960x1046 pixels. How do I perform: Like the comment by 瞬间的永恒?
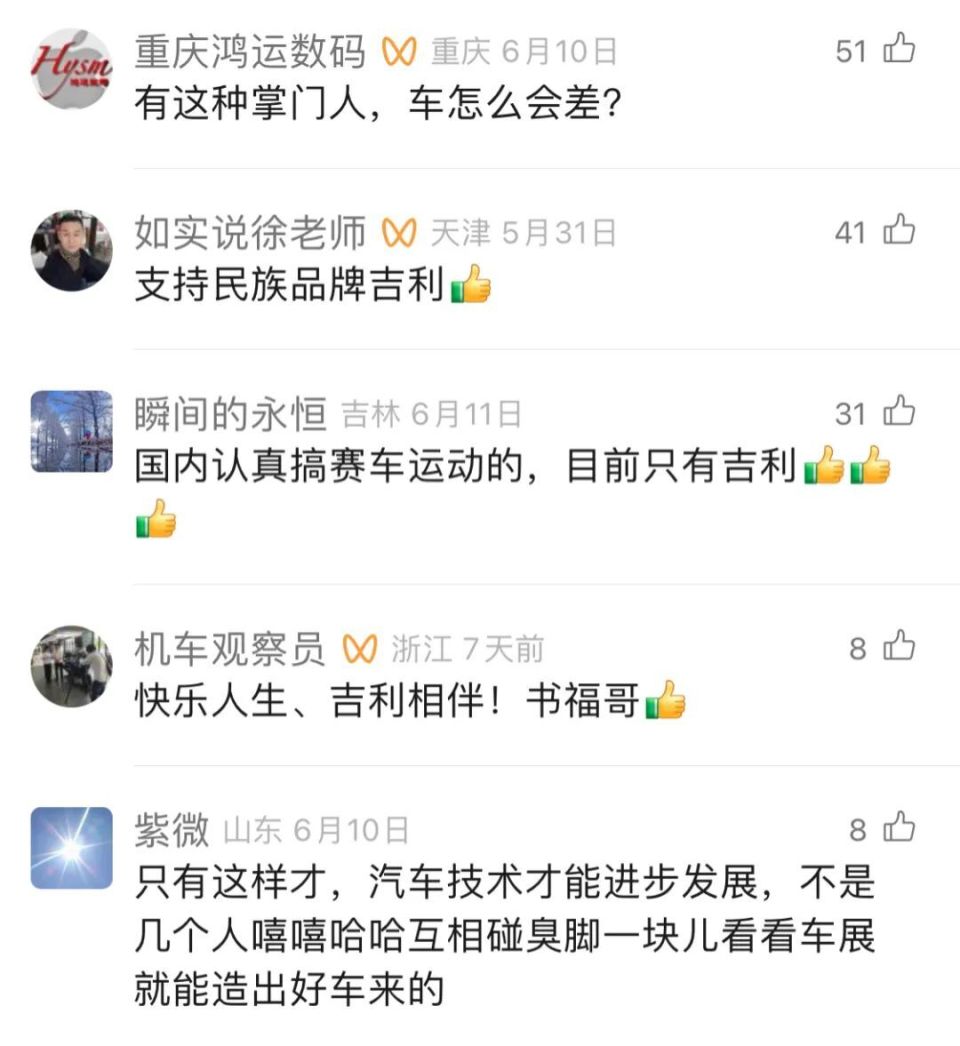point(899,411)
